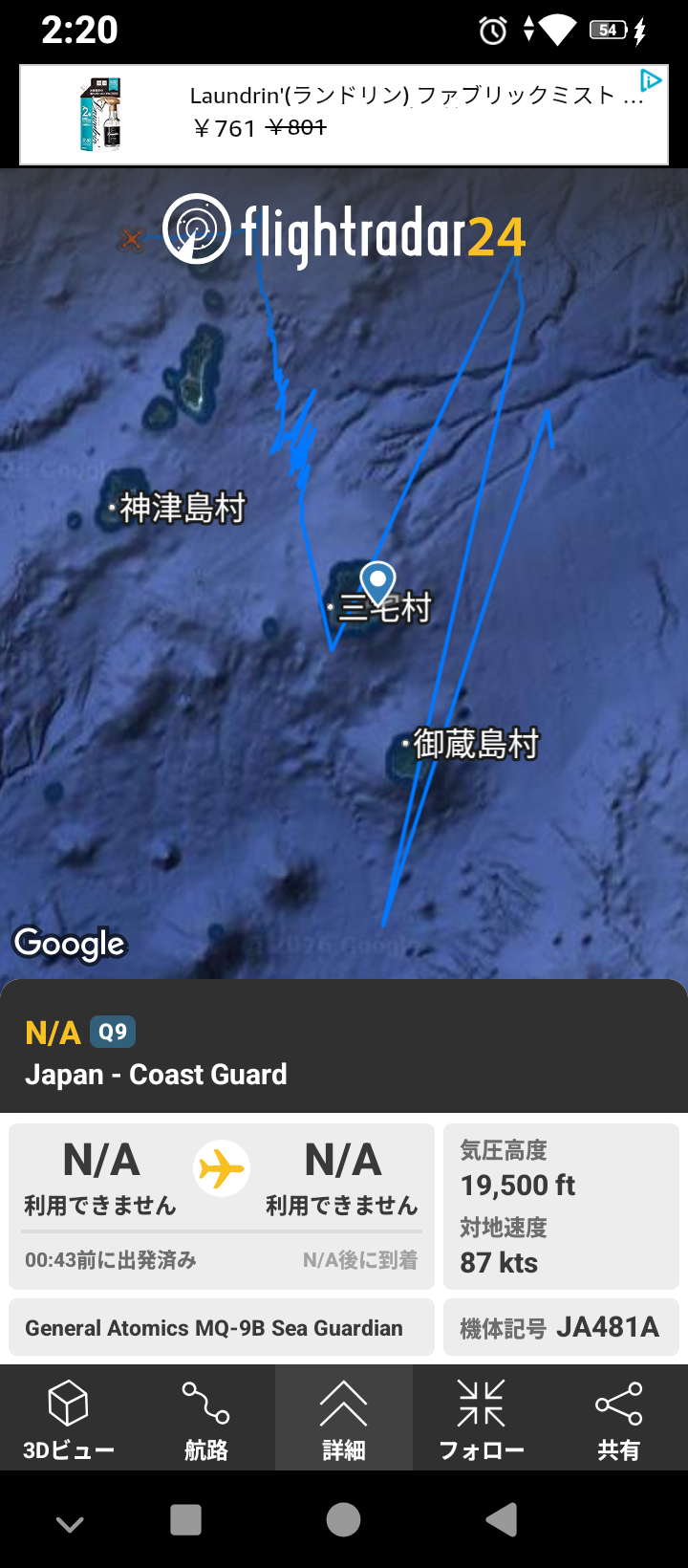
Task: Tap フォロー to follow this aircraft
Action: 482,1419
